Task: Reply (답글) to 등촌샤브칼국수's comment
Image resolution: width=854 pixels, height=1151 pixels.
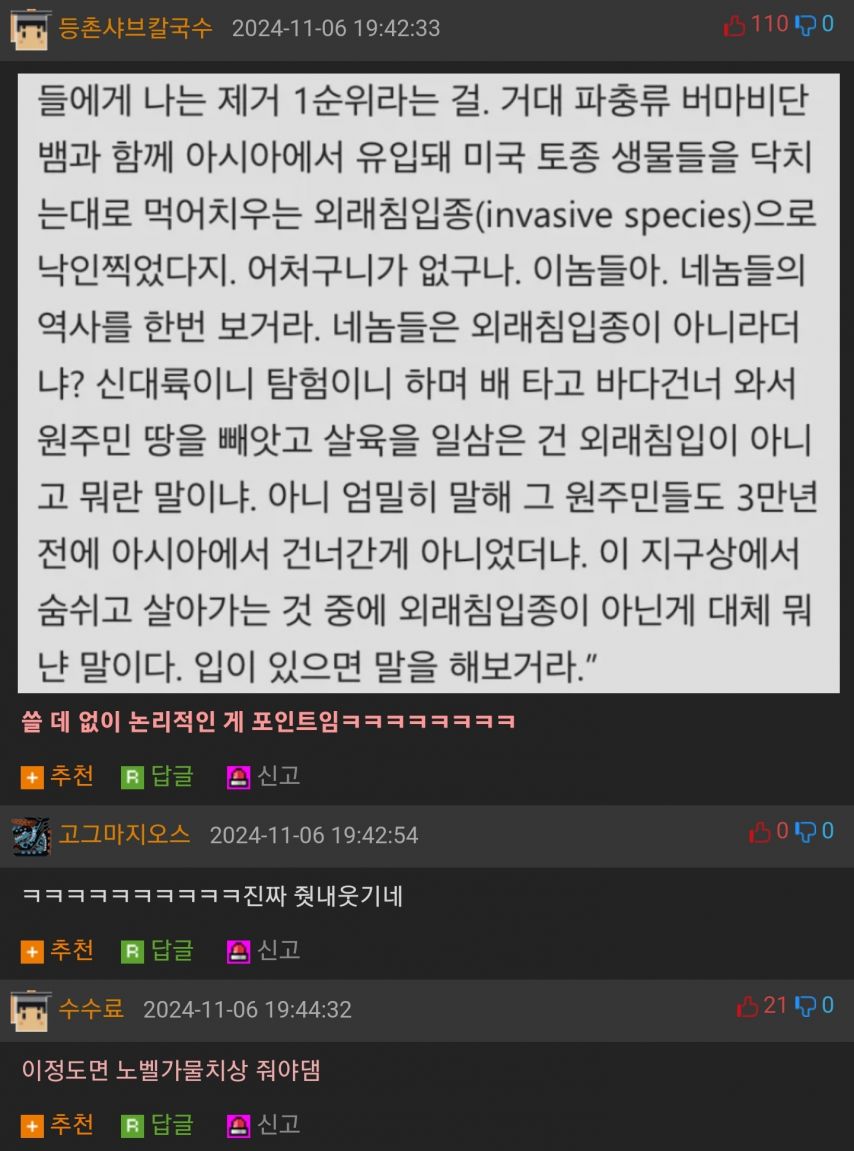Action: [158, 776]
